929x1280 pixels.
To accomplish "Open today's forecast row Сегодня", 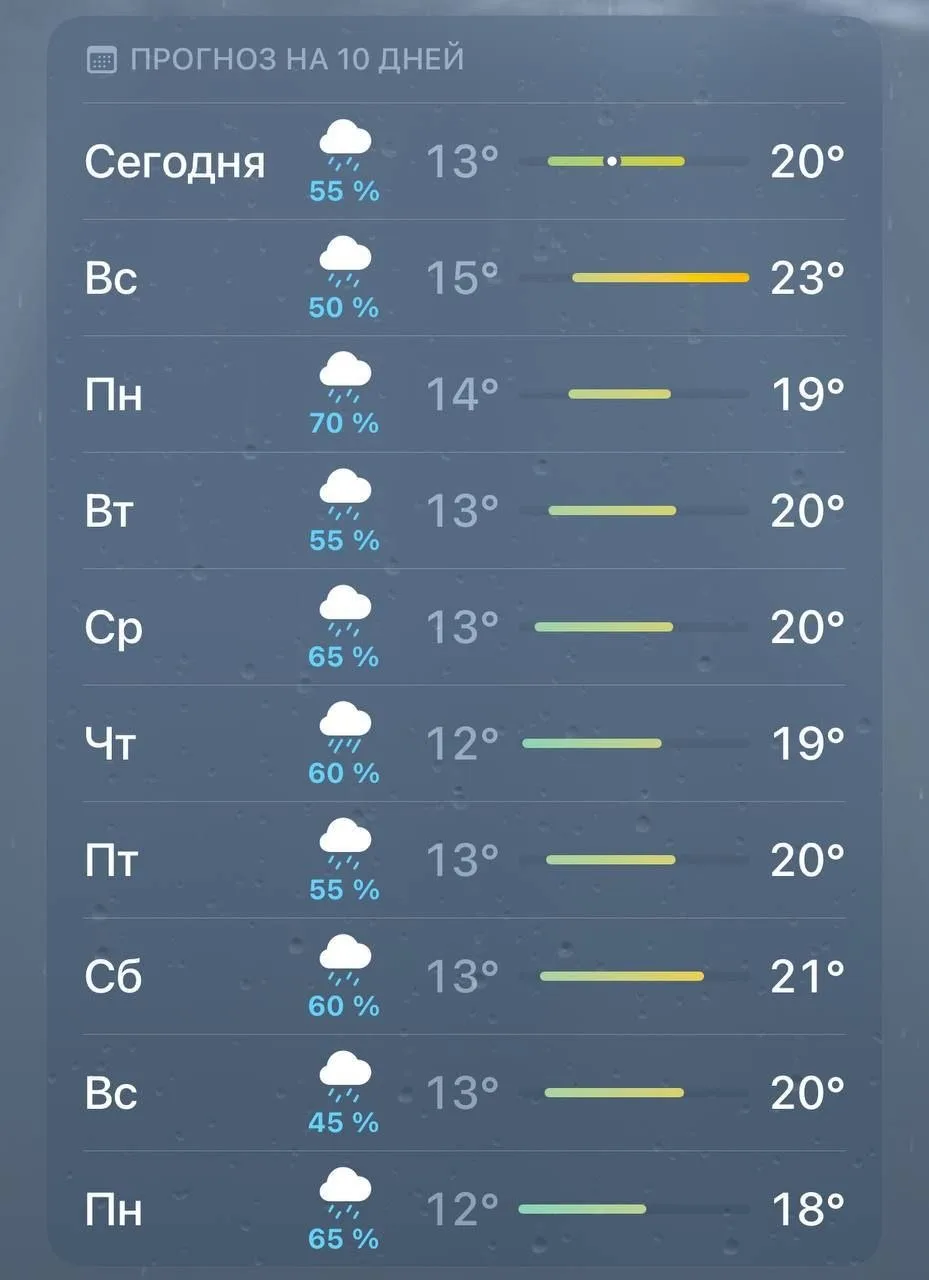I will point(464,161).
